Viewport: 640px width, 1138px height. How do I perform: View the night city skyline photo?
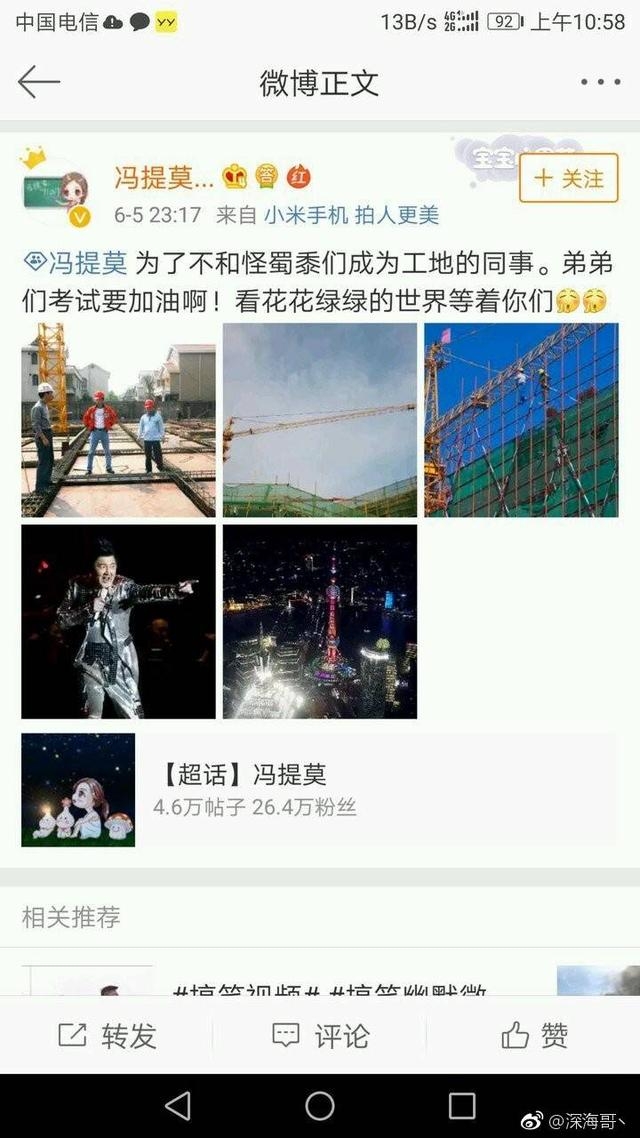320,621
